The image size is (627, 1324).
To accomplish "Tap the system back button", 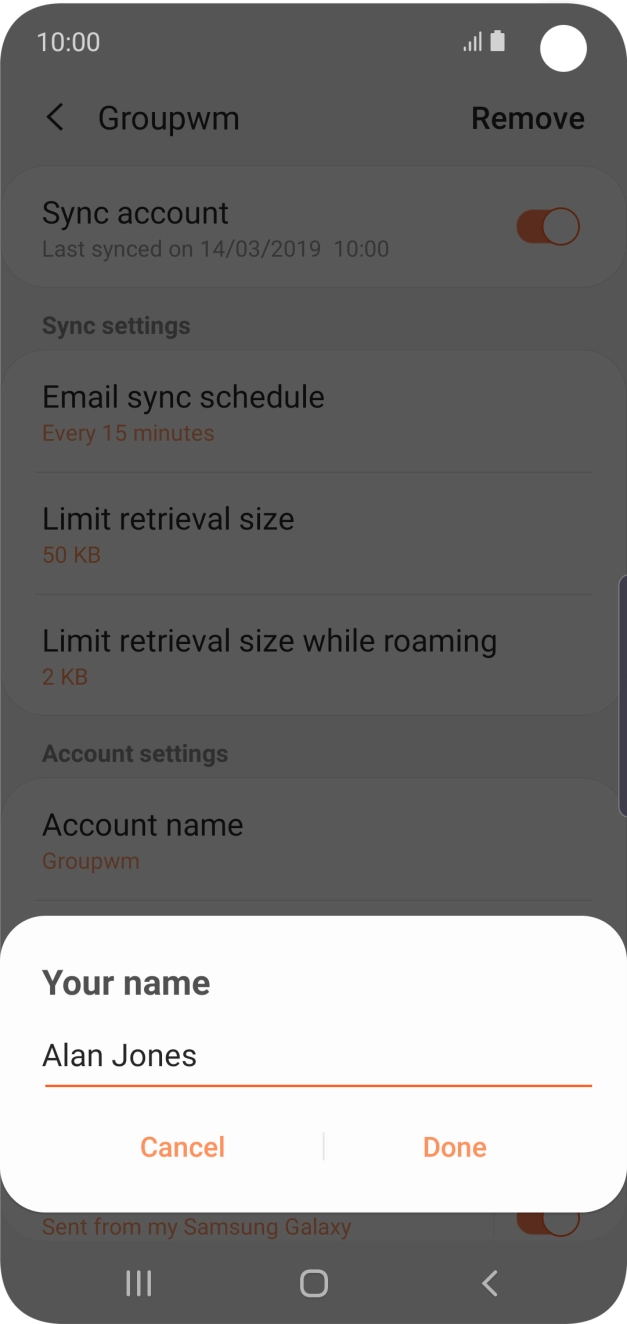I will (x=489, y=1283).
